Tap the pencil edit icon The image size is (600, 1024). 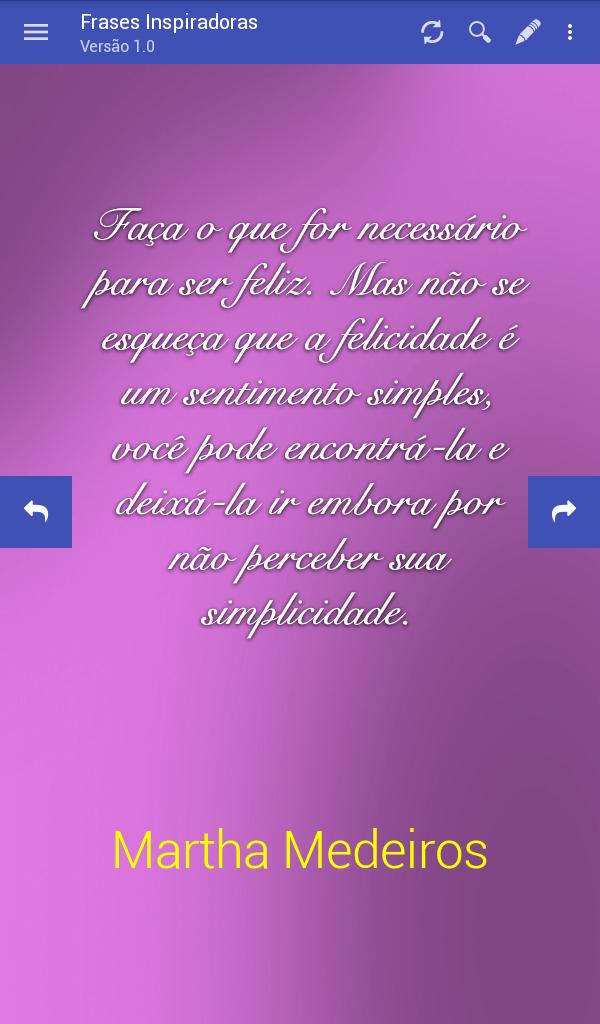click(x=528, y=32)
